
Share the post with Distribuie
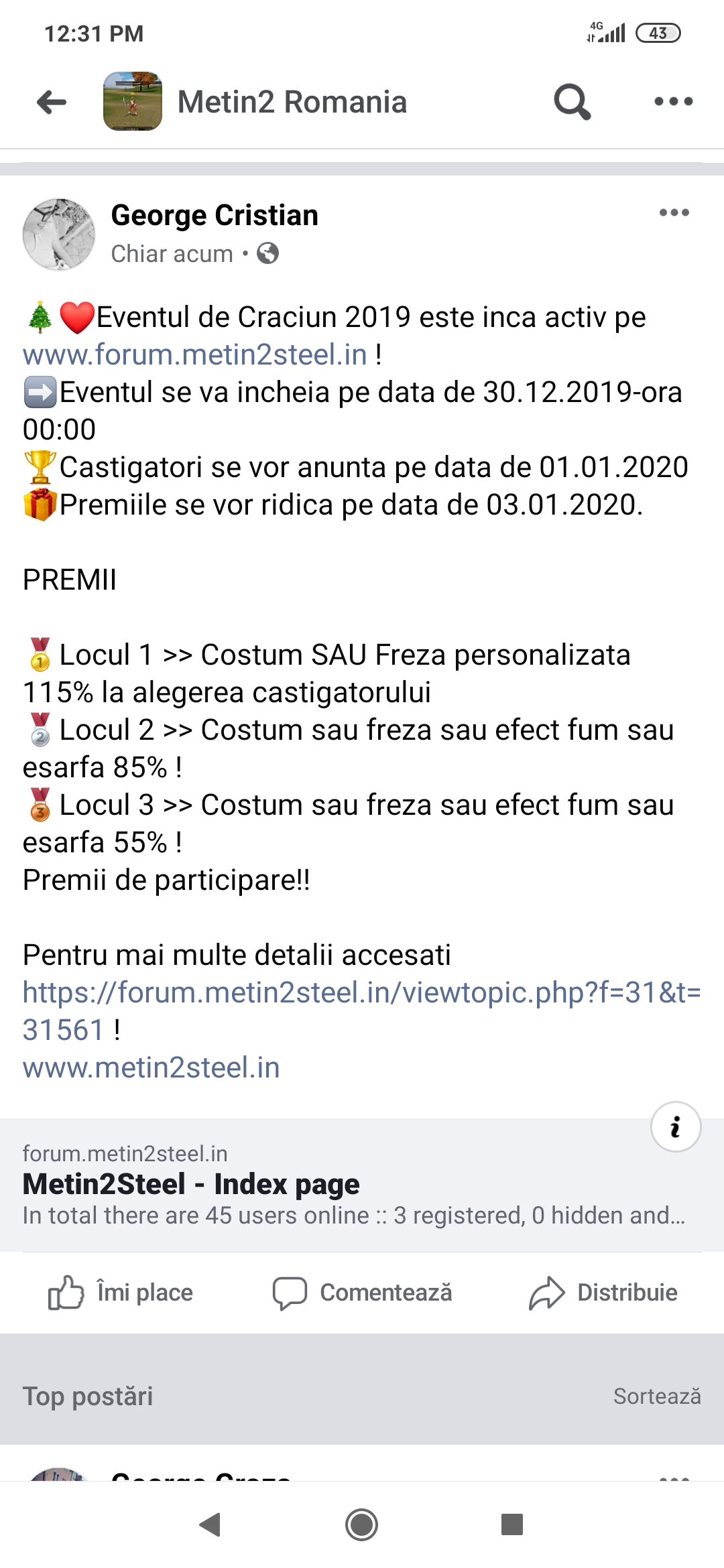pos(603,1292)
